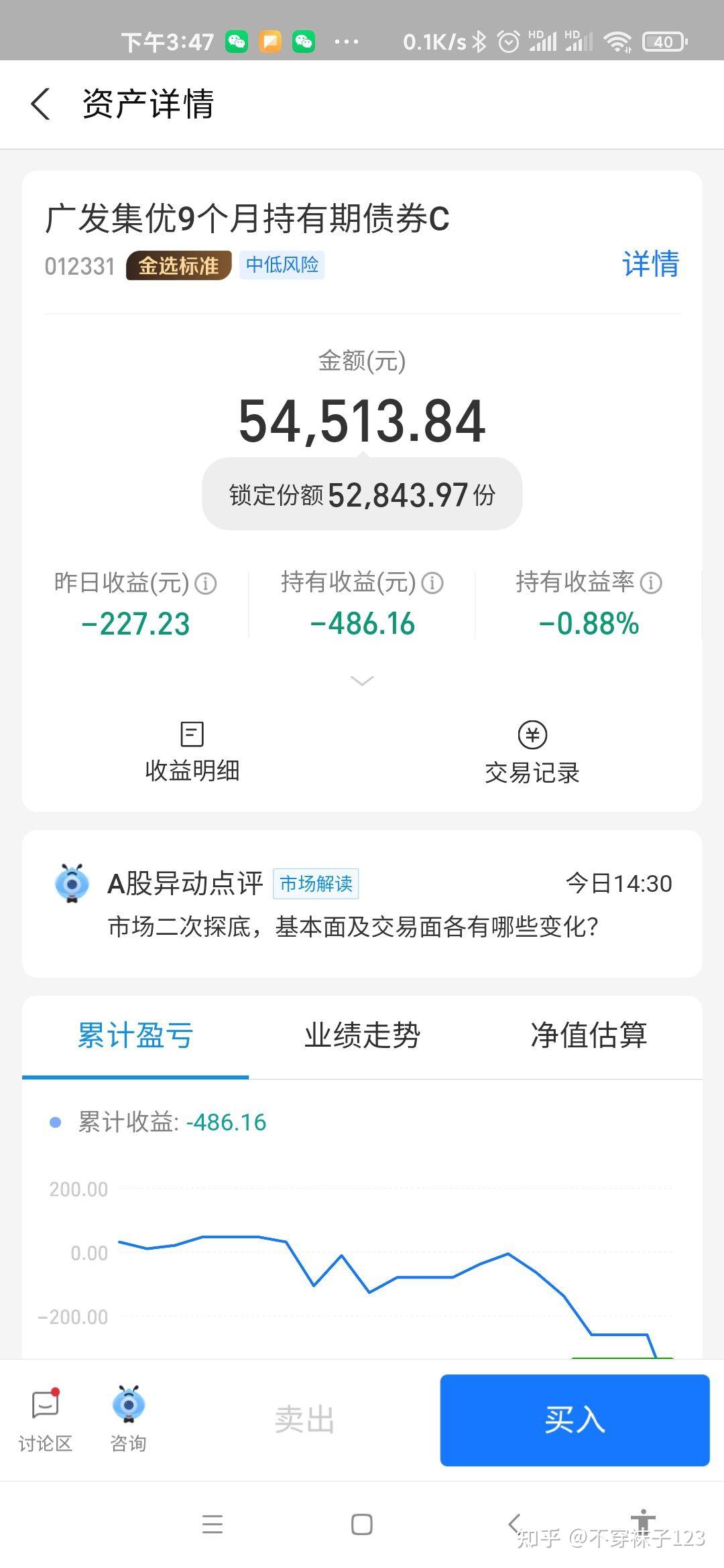Switch to 累计盈亏 tab
The height and width of the screenshot is (1568, 724).
click(135, 1035)
